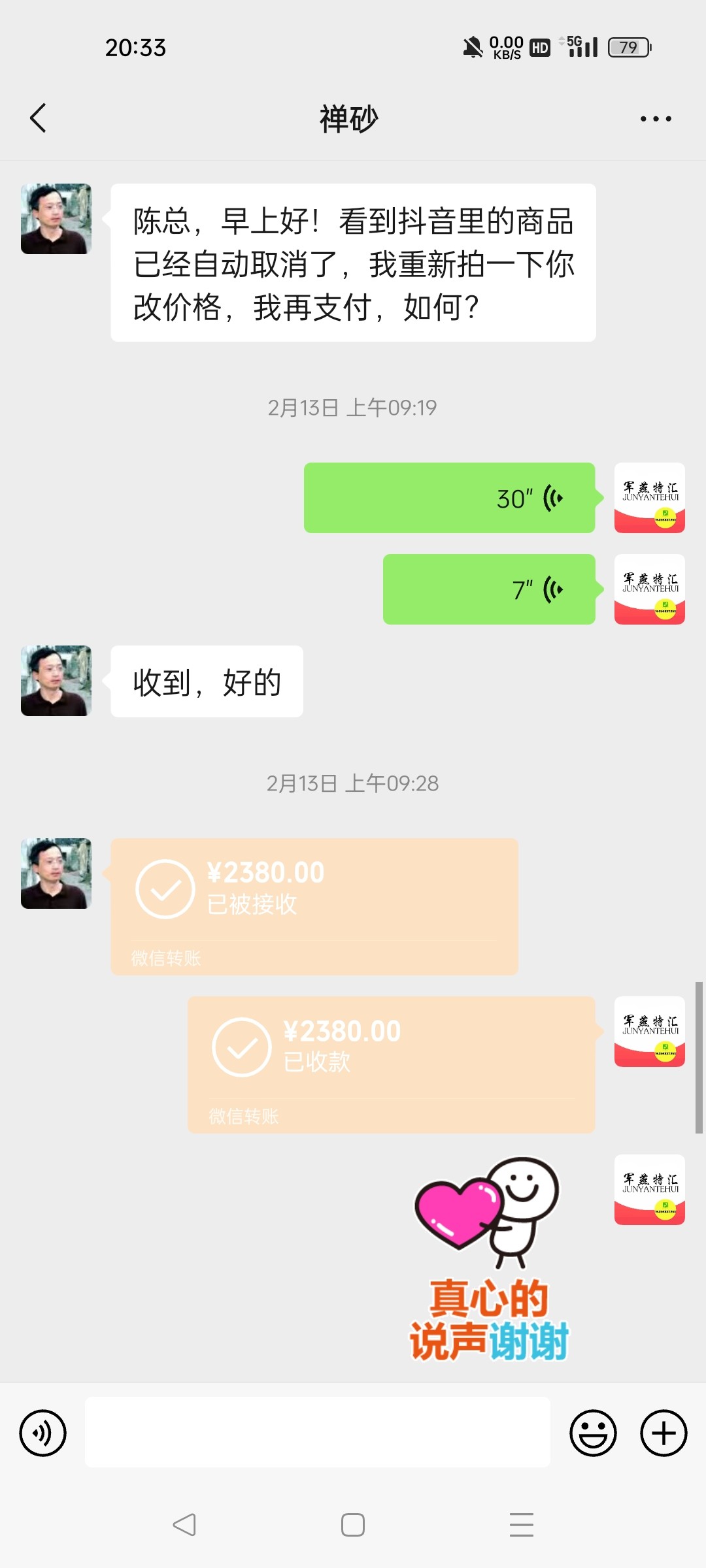Open own avatar beside 30-second voice message

click(x=649, y=498)
